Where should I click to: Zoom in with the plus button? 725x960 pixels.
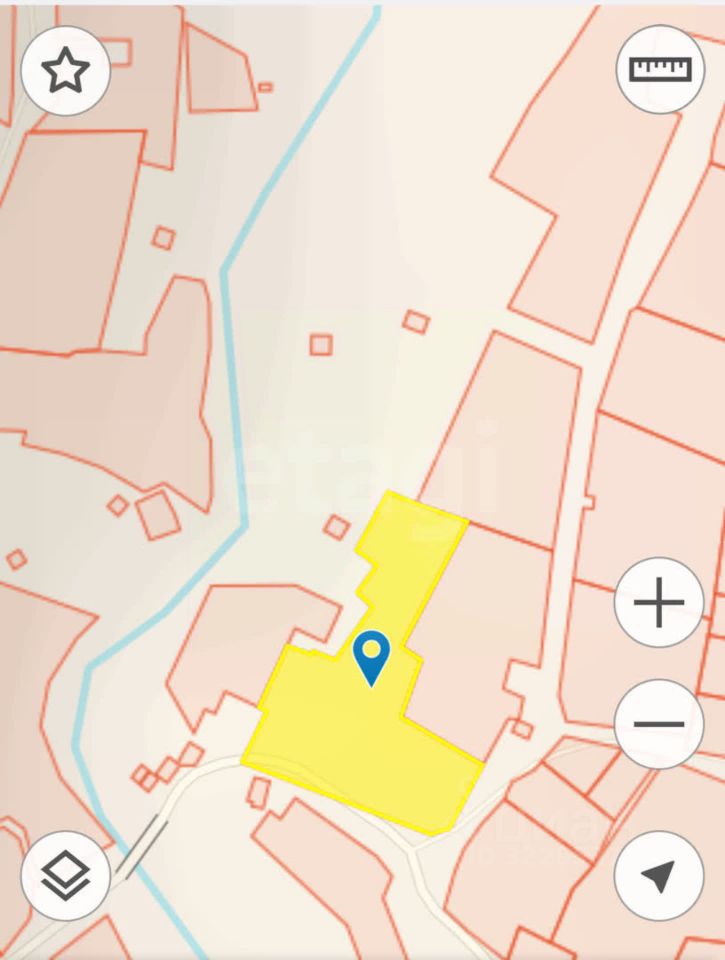658,603
